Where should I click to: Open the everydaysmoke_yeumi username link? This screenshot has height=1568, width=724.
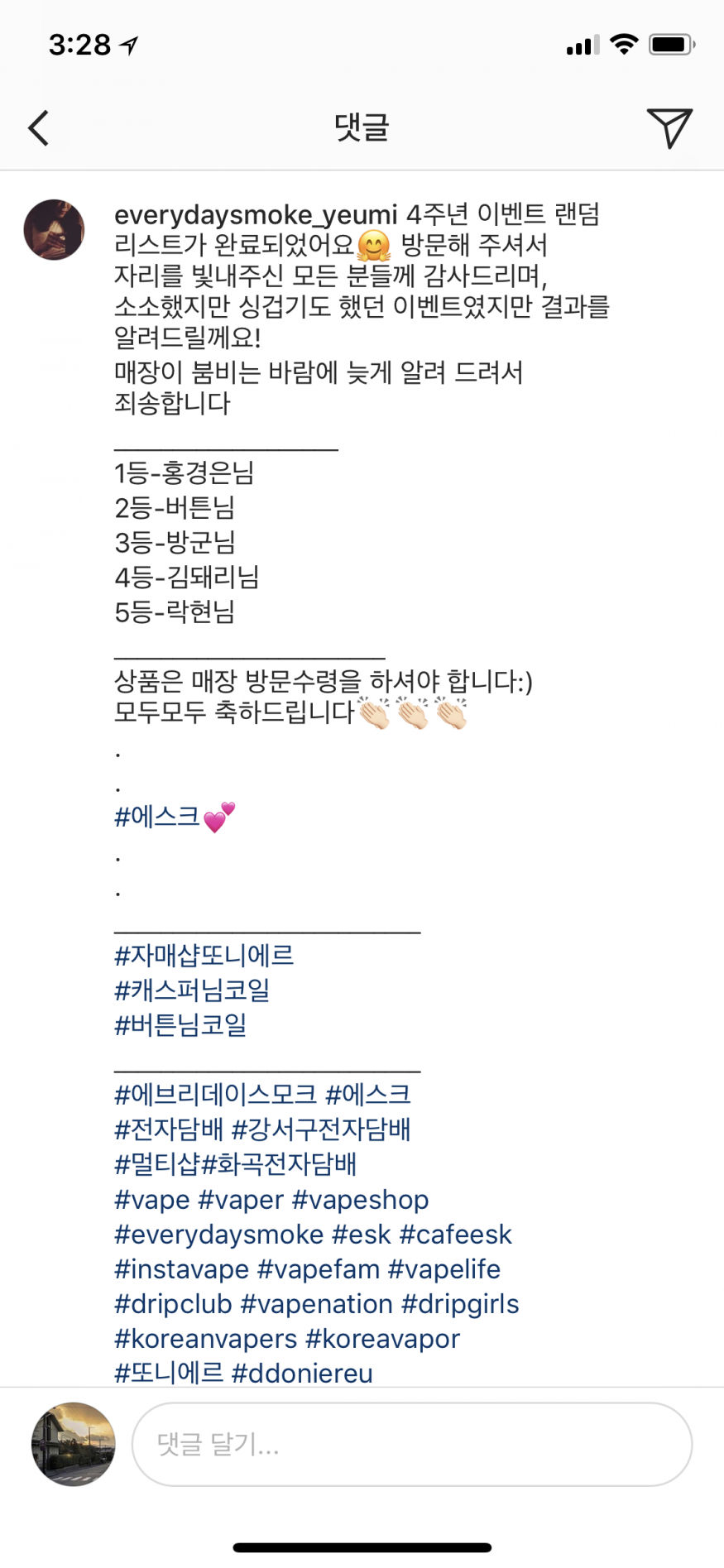256,215
